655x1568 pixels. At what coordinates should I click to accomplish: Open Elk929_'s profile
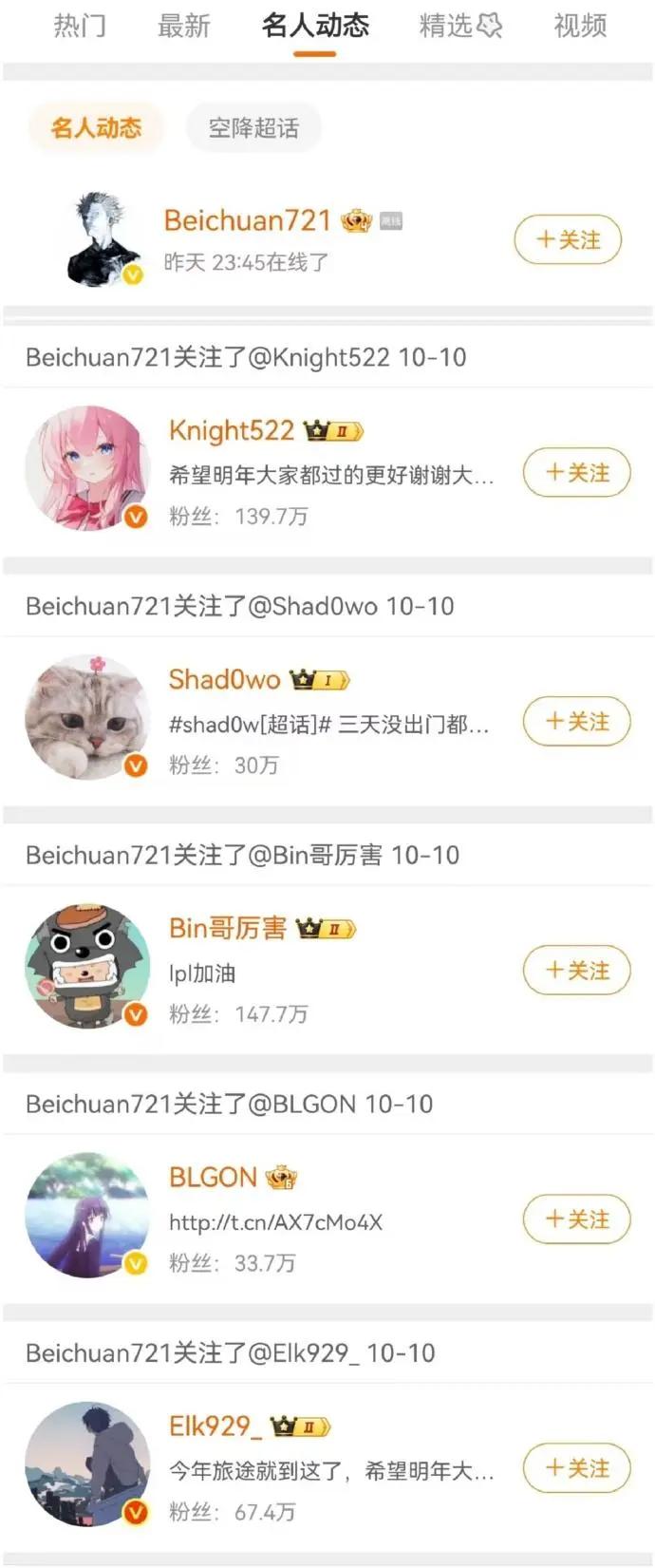pos(87,1464)
